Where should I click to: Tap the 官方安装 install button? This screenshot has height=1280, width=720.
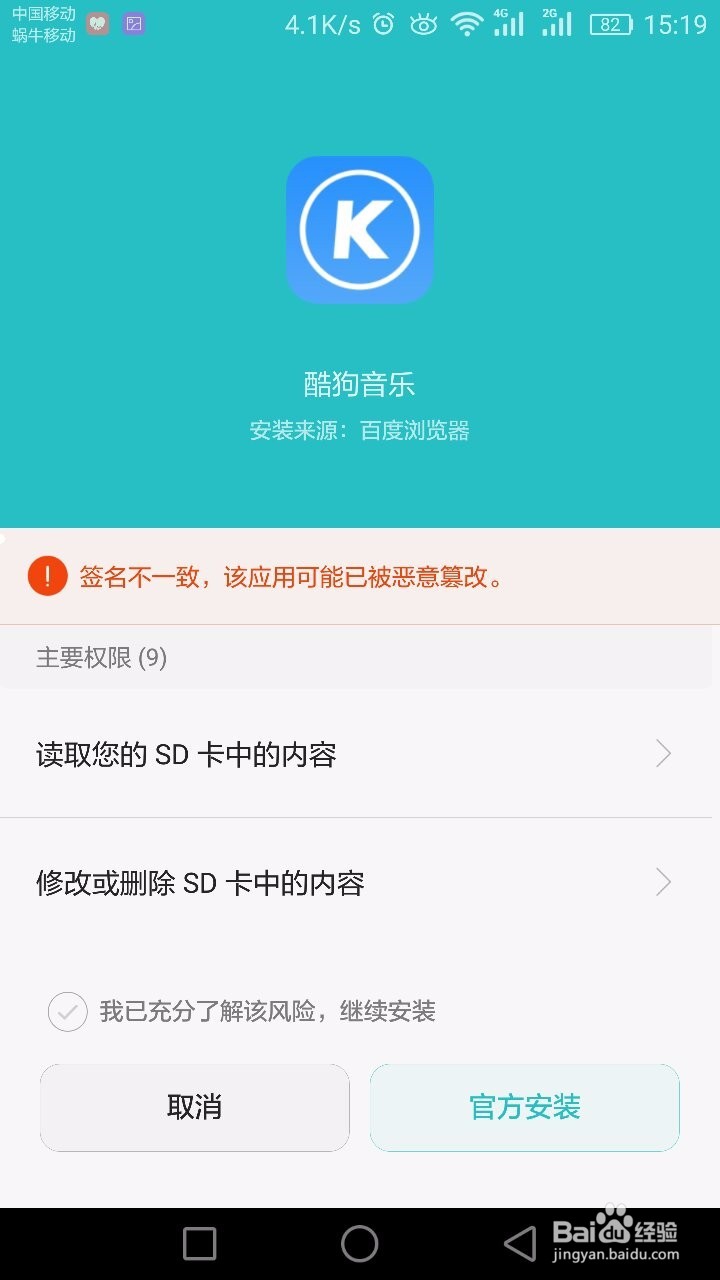pos(524,1107)
